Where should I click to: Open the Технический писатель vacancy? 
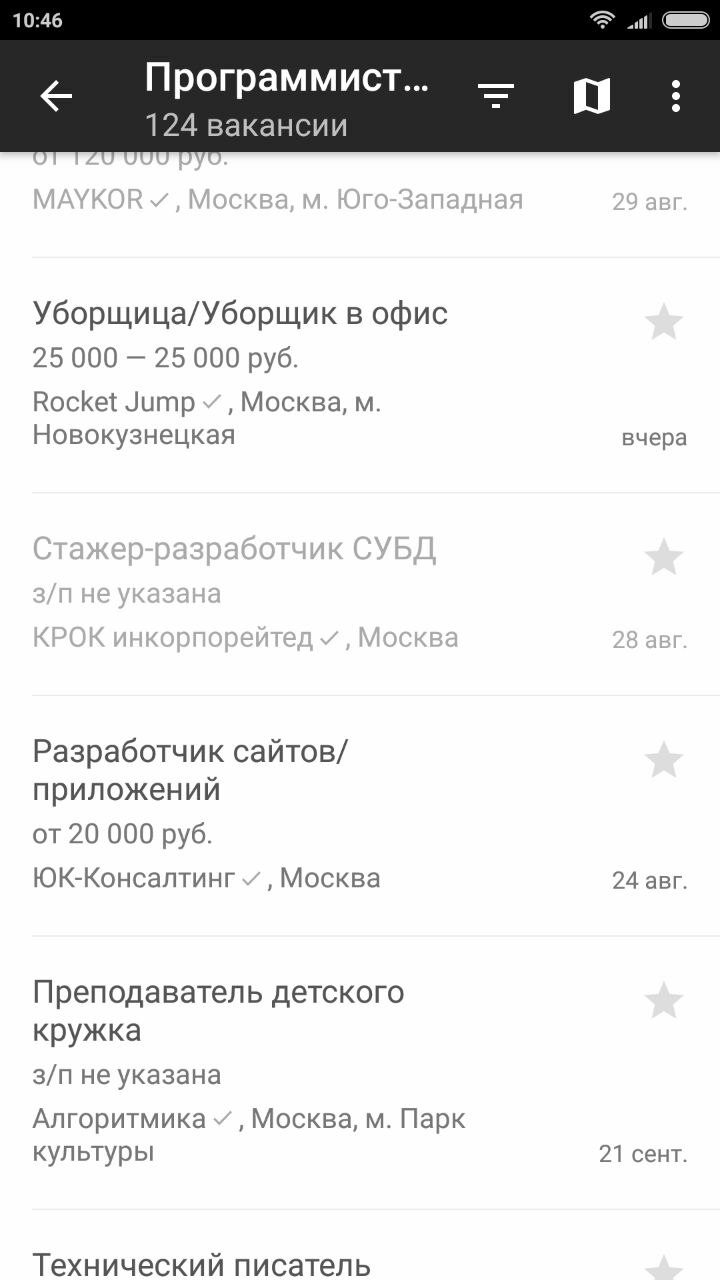click(x=300, y=1262)
